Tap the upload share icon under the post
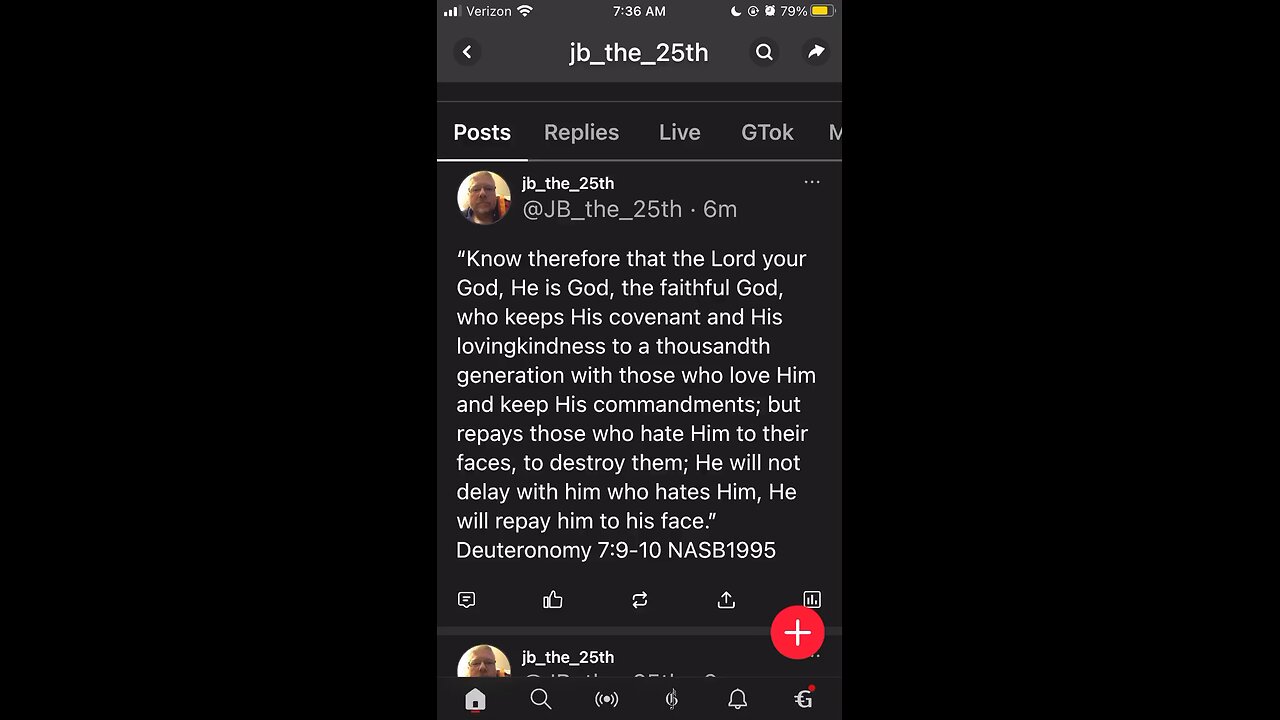Image resolution: width=1280 pixels, height=720 pixels. click(726, 600)
